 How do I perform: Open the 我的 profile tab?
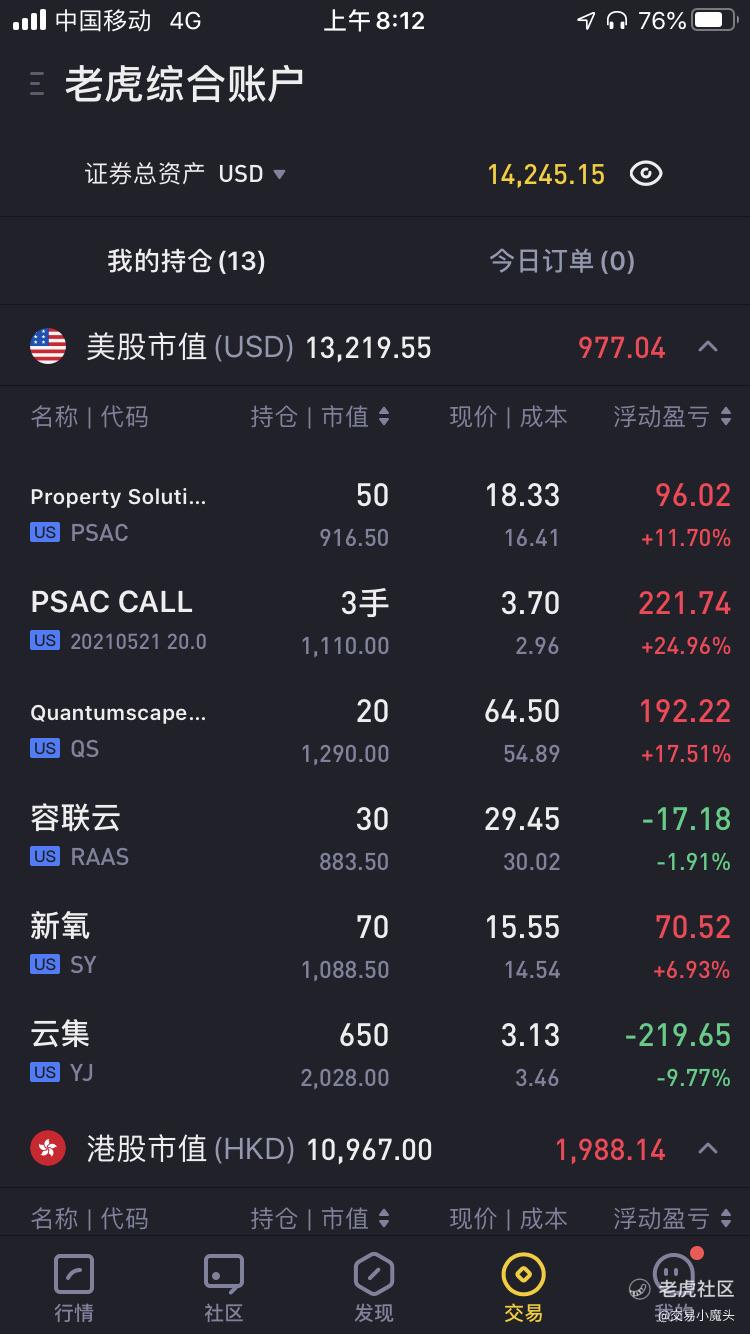coord(674,1288)
